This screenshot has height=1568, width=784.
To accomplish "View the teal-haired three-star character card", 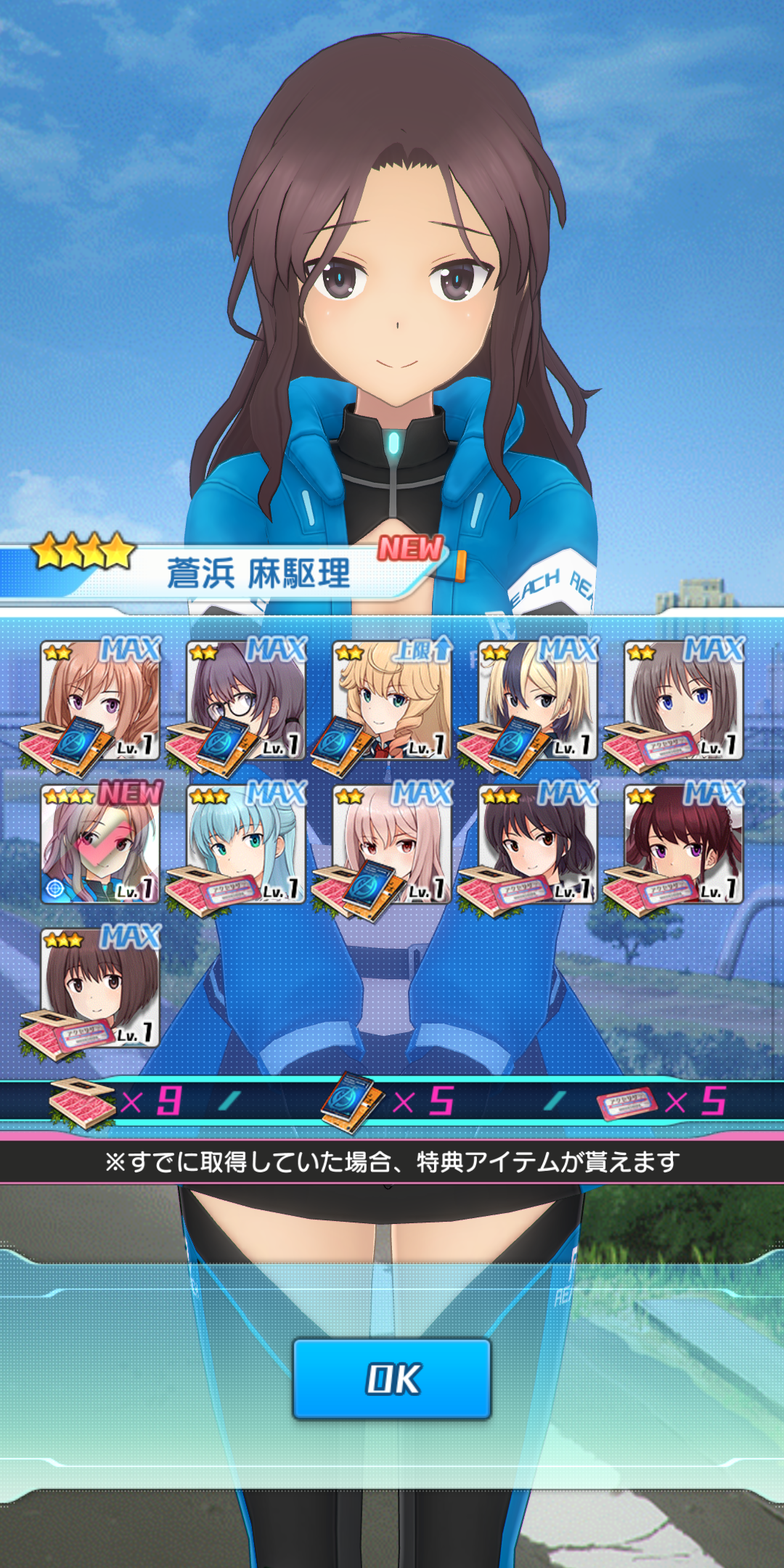I will [246, 844].
